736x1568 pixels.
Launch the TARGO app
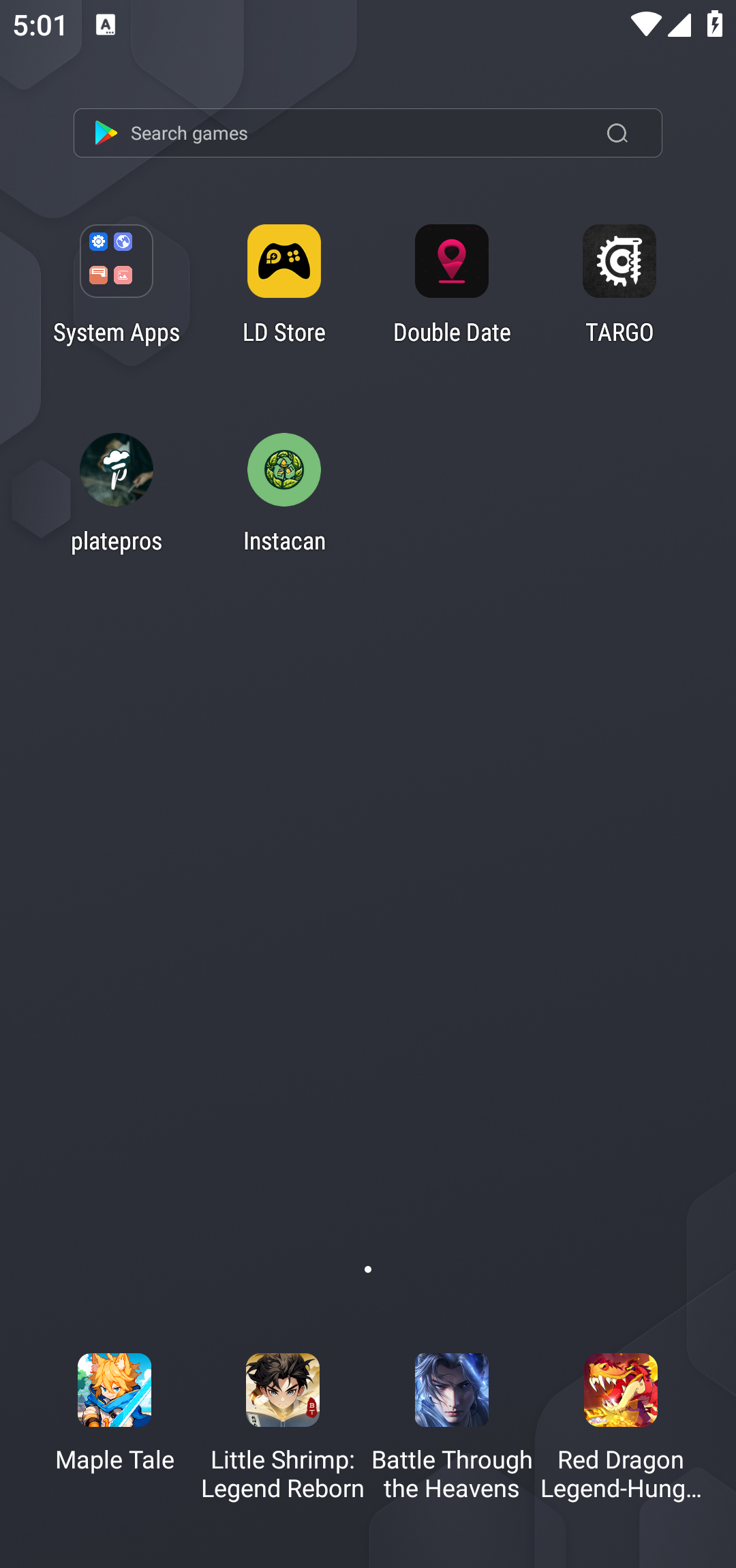[619, 262]
